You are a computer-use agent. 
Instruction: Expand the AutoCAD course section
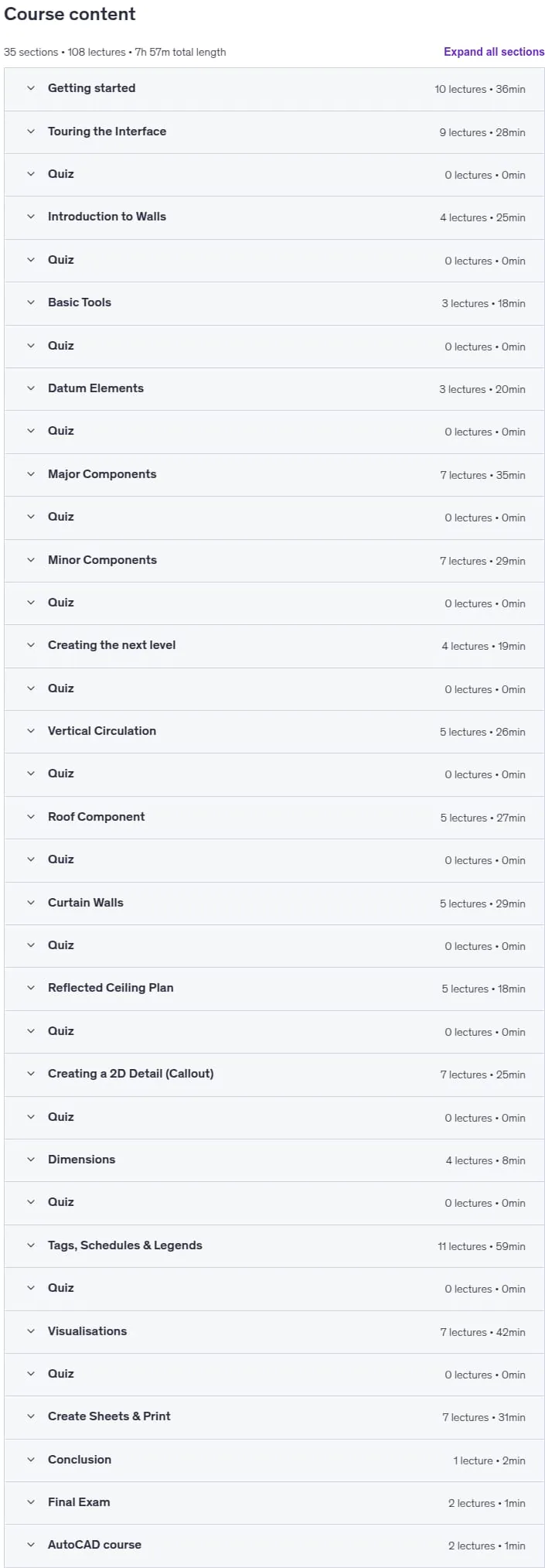[274, 1546]
